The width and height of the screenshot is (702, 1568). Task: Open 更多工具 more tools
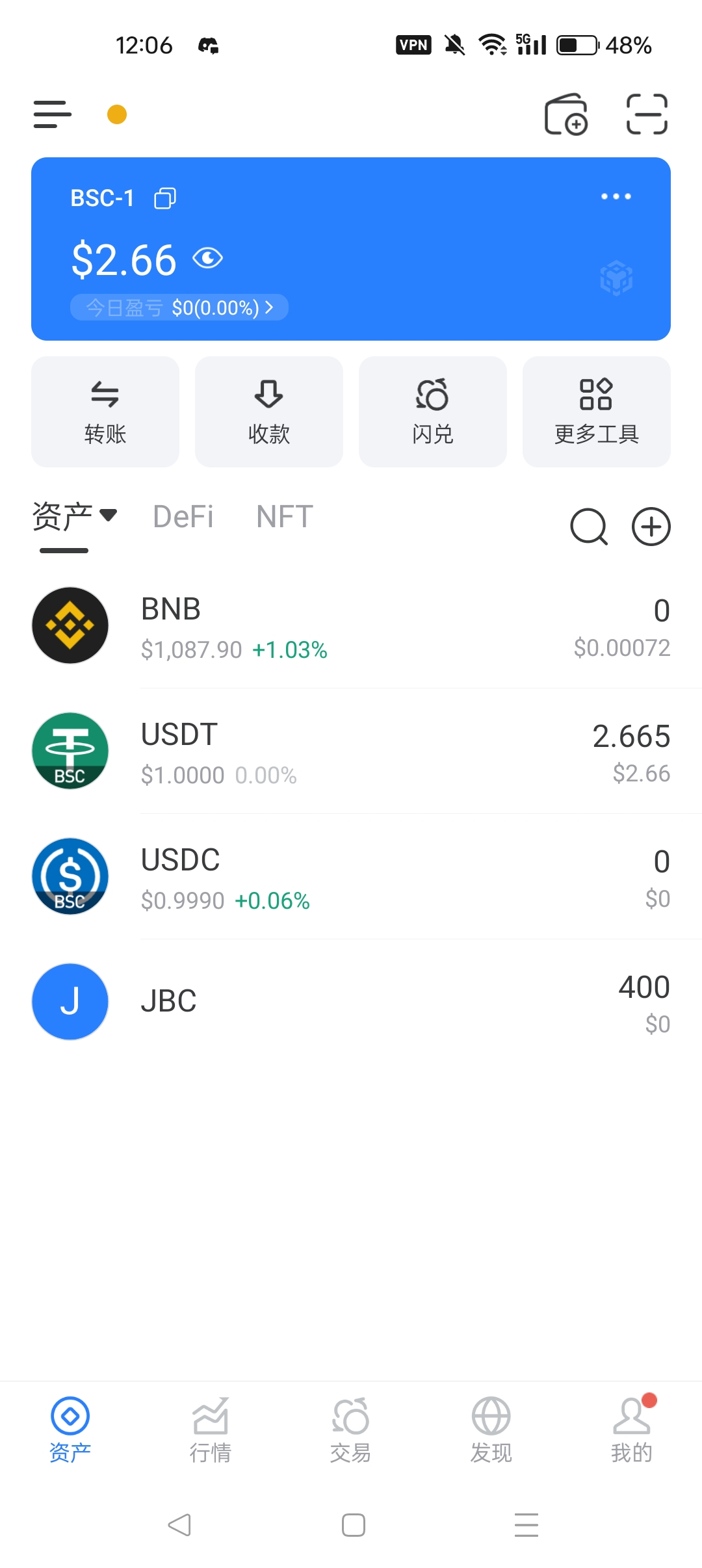coord(597,412)
